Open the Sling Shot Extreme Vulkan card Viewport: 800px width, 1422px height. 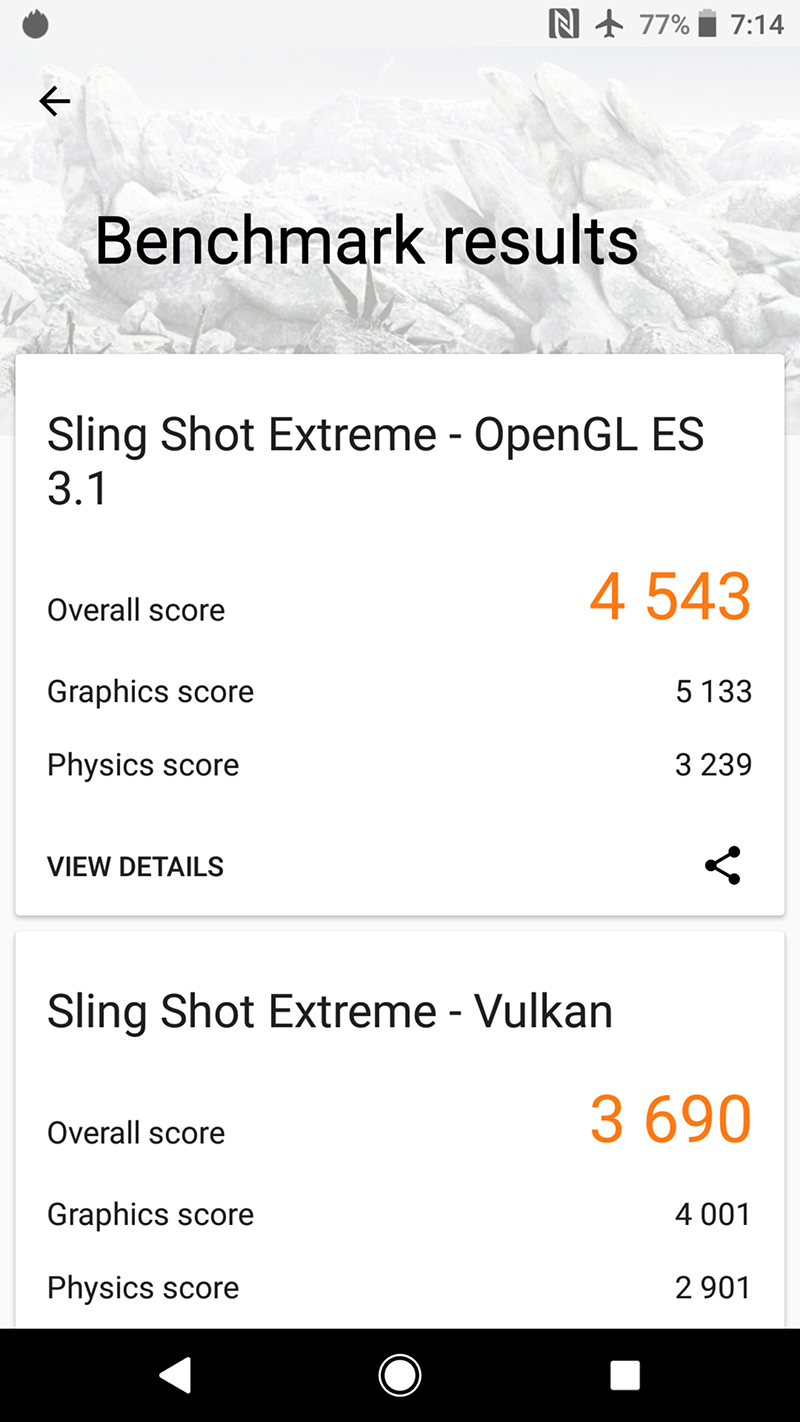click(x=330, y=1012)
